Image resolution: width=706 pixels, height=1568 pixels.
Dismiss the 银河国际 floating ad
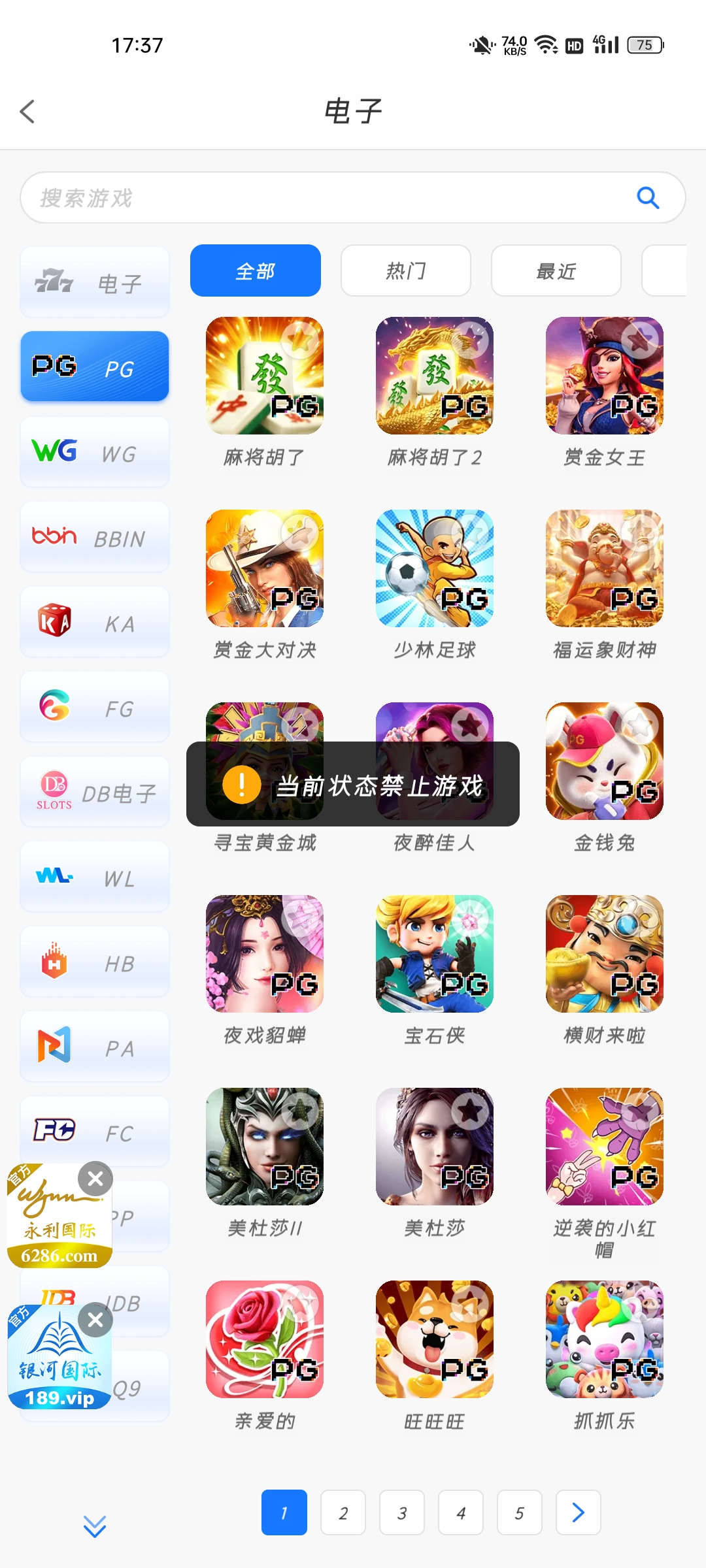[x=95, y=1320]
